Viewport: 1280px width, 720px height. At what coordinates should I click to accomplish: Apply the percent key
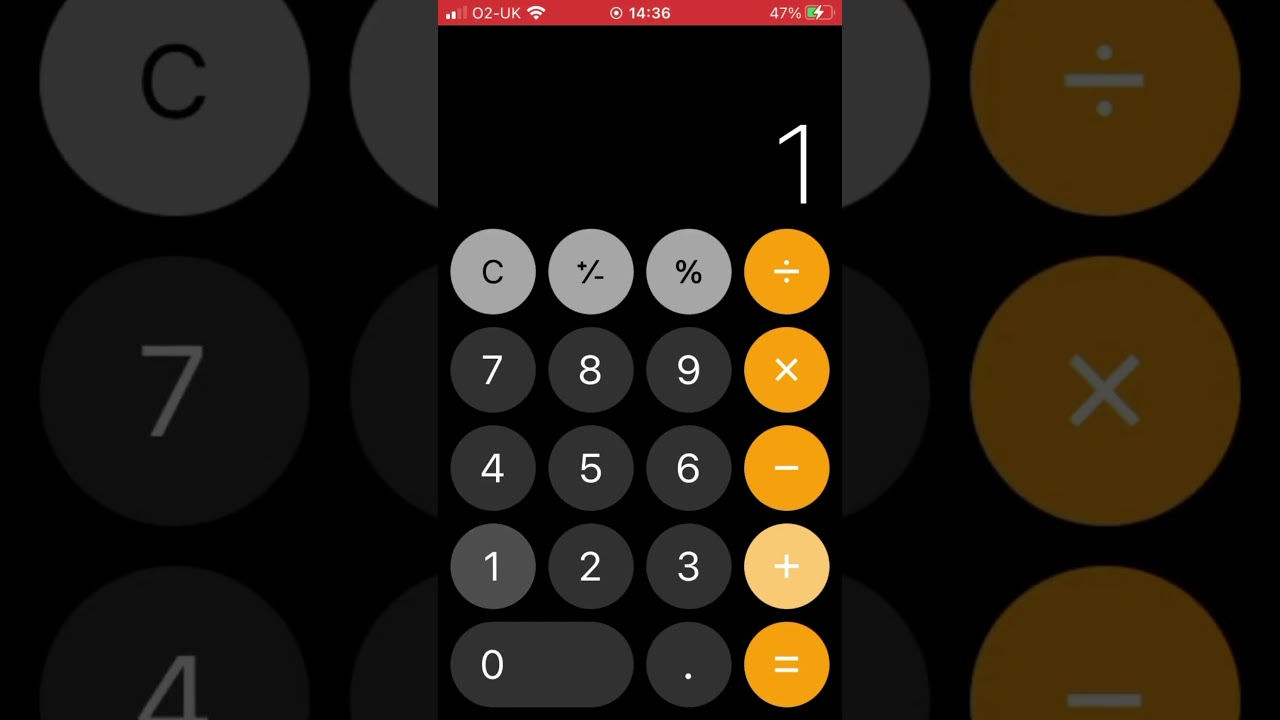pyautogui.click(x=688, y=272)
